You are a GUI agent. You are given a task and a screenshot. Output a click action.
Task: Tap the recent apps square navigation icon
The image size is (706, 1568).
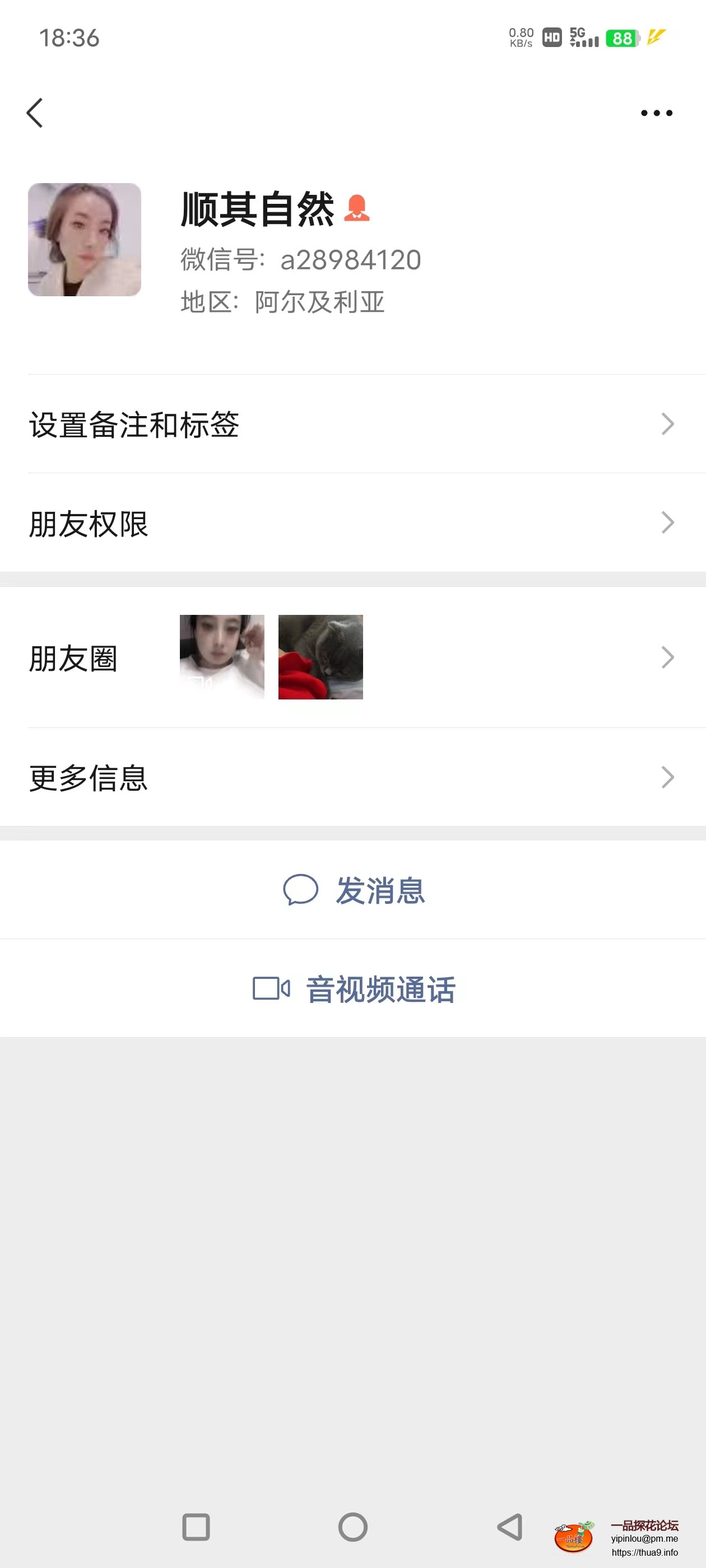tap(196, 1527)
